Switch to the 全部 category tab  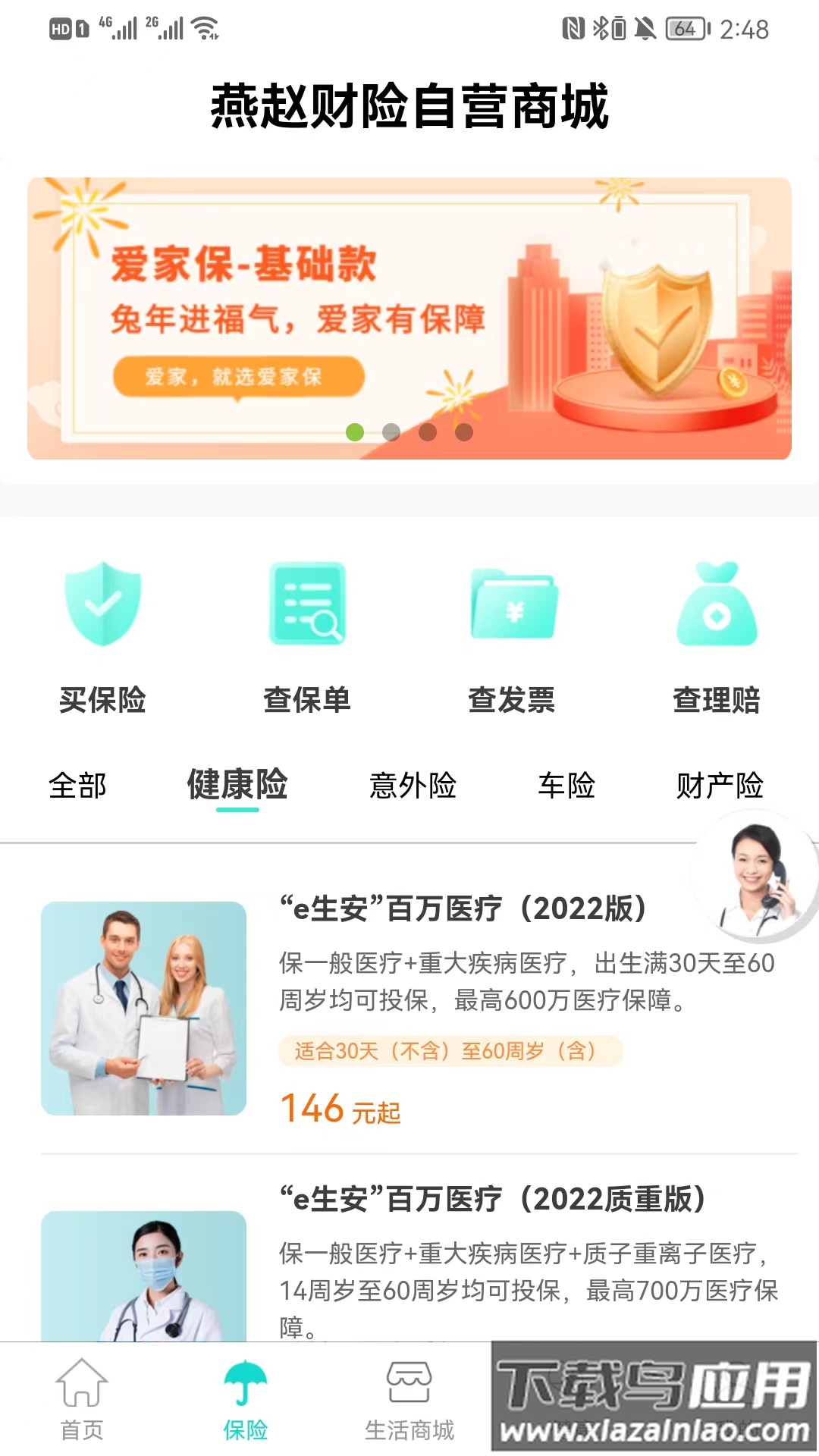click(77, 787)
